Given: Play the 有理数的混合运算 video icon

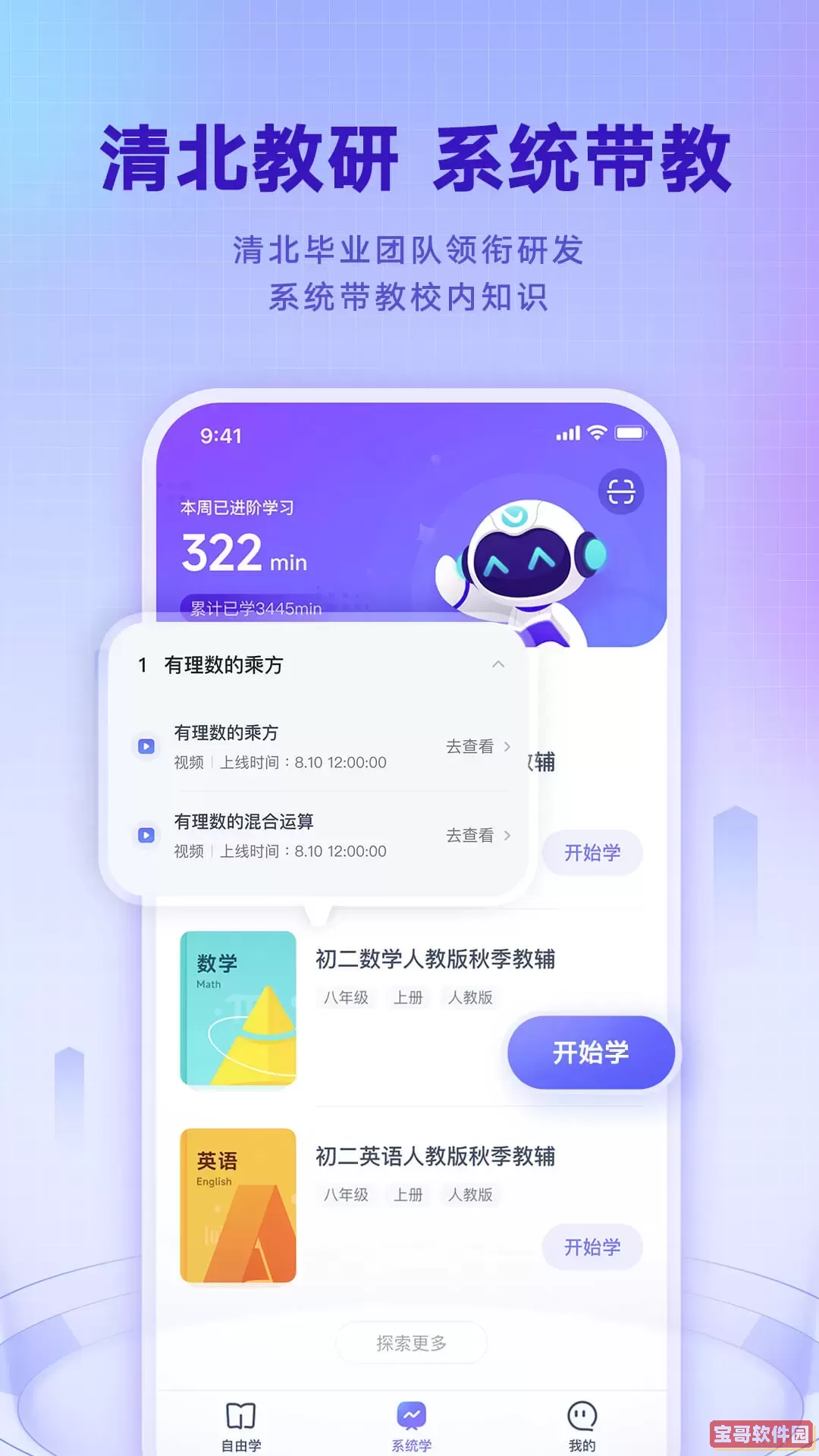Looking at the screenshot, I should [x=145, y=835].
